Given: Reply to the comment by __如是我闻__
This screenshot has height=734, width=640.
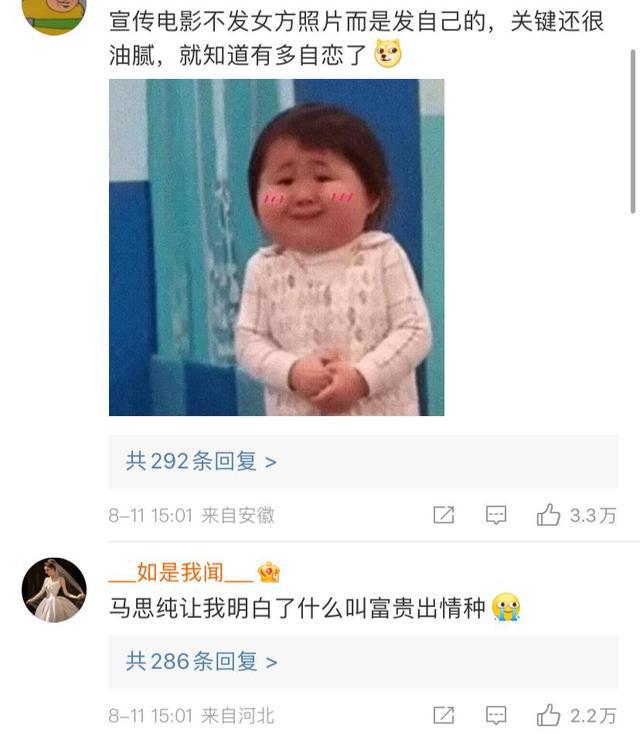Looking at the screenshot, I should [x=496, y=715].
